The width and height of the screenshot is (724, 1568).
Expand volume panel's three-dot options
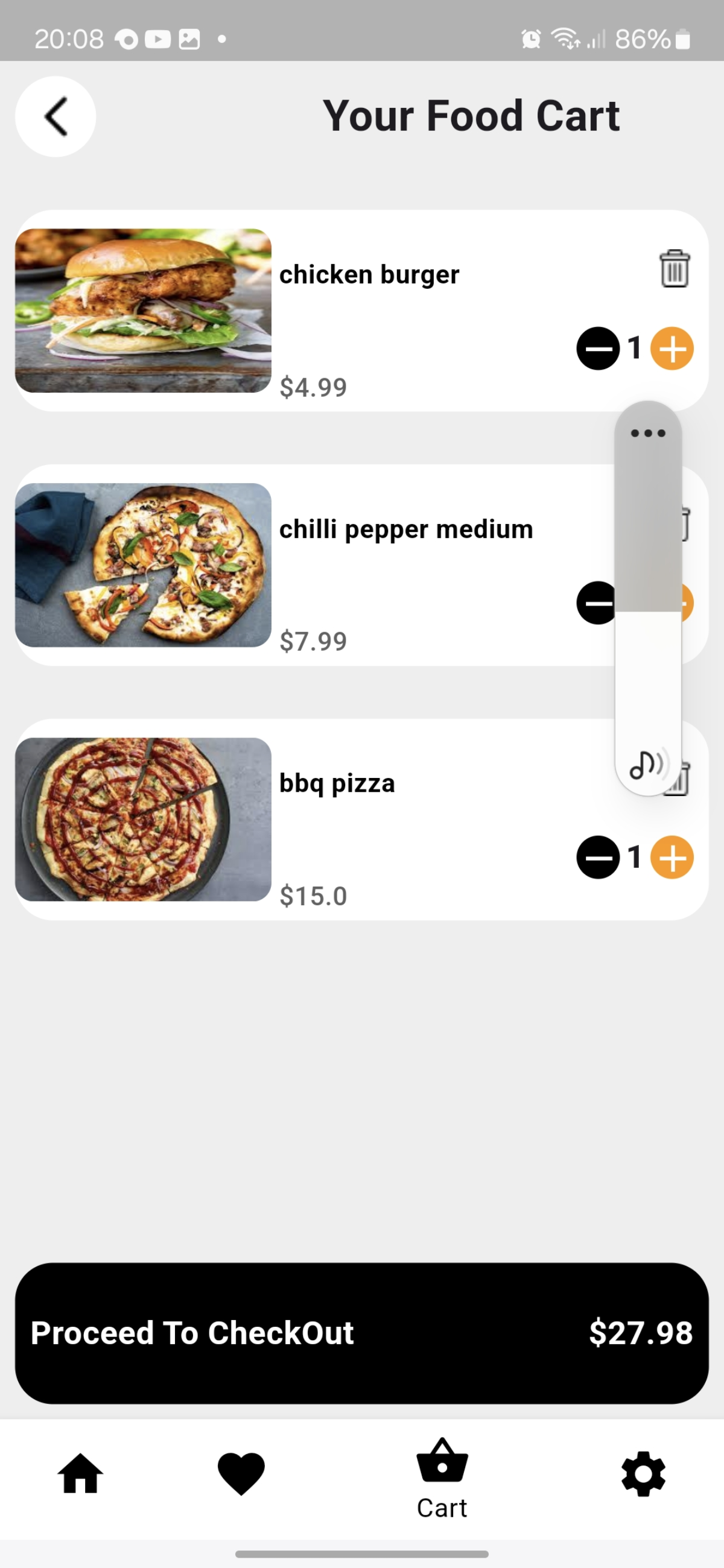(648, 434)
